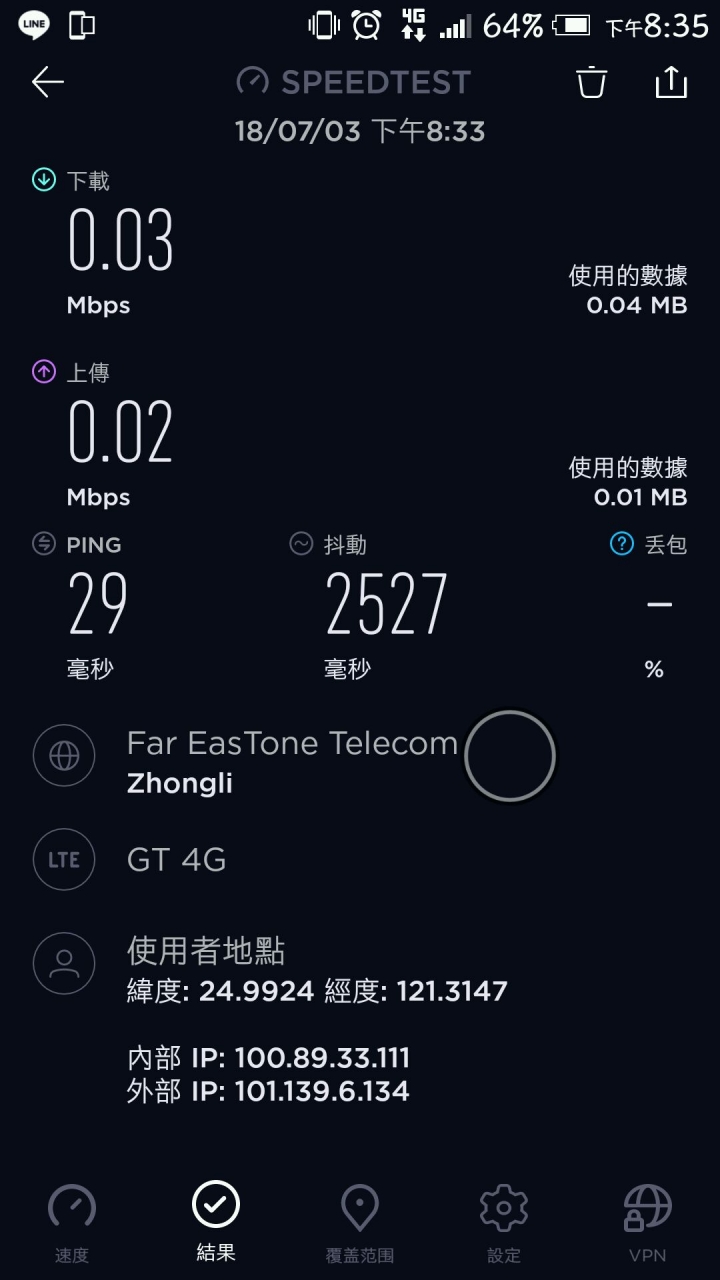Switch to the 速度 tab
720x1280 pixels.
(x=72, y=1223)
